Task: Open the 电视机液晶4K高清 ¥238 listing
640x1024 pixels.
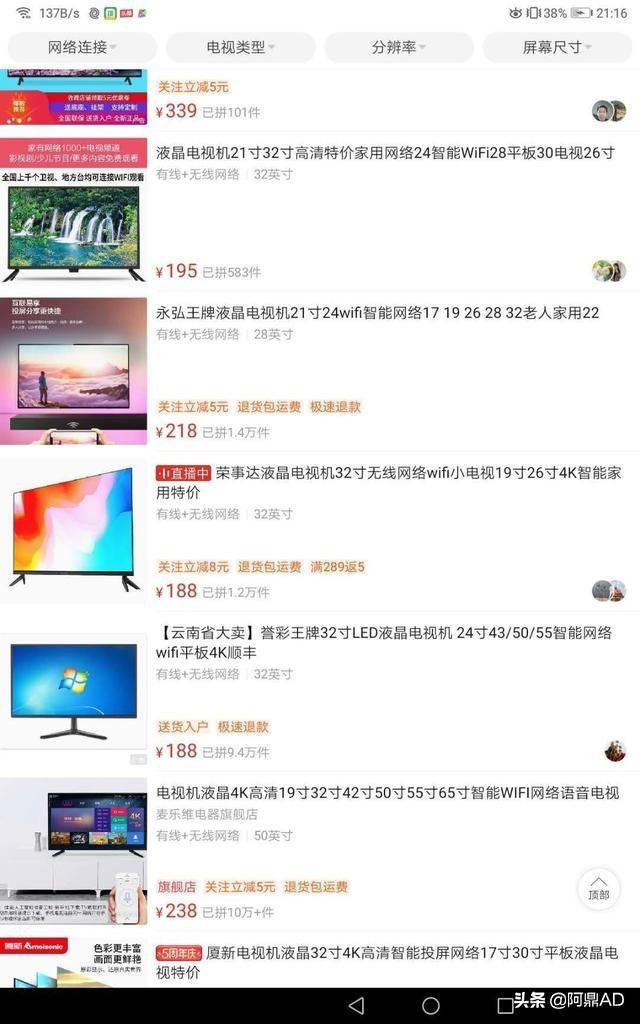Action: [x=320, y=851]
